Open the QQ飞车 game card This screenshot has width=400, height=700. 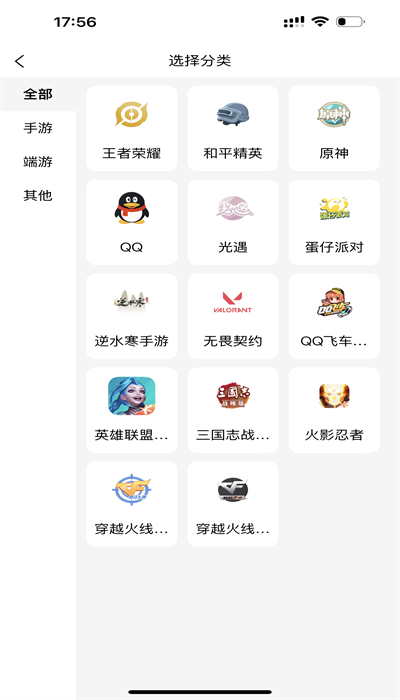(334, 316)
